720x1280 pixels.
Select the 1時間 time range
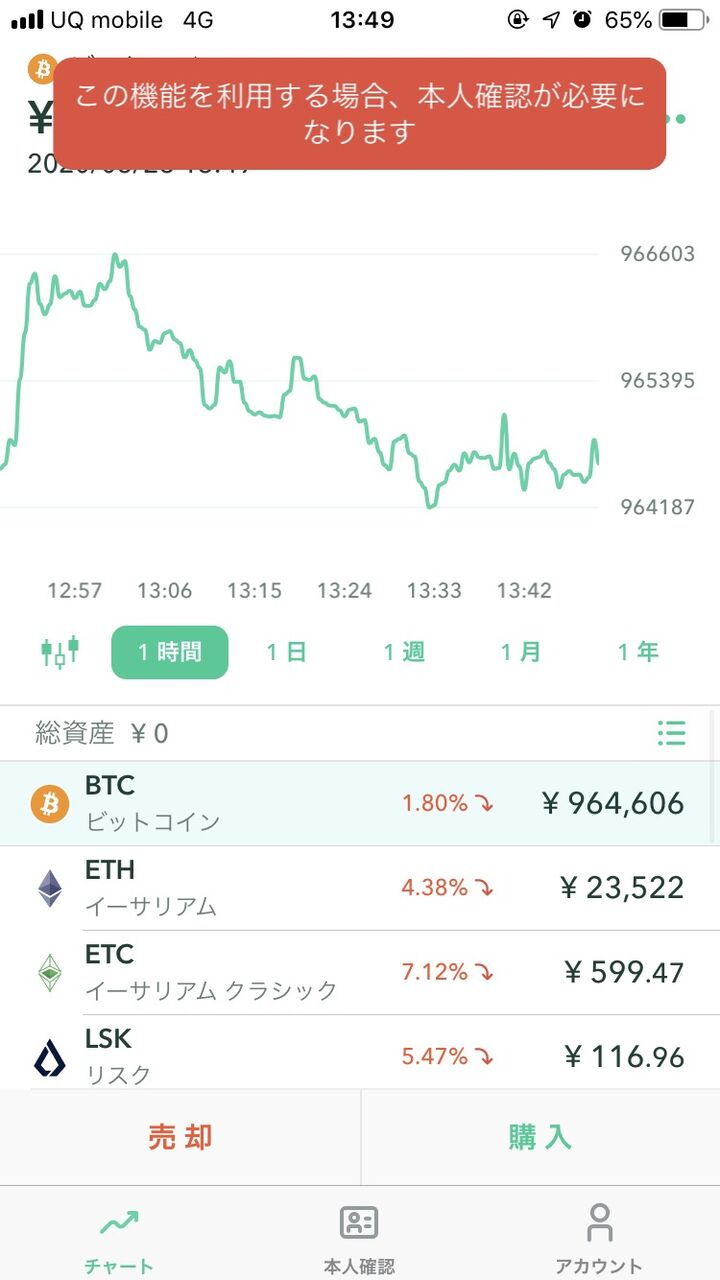[x=170, y=652]
